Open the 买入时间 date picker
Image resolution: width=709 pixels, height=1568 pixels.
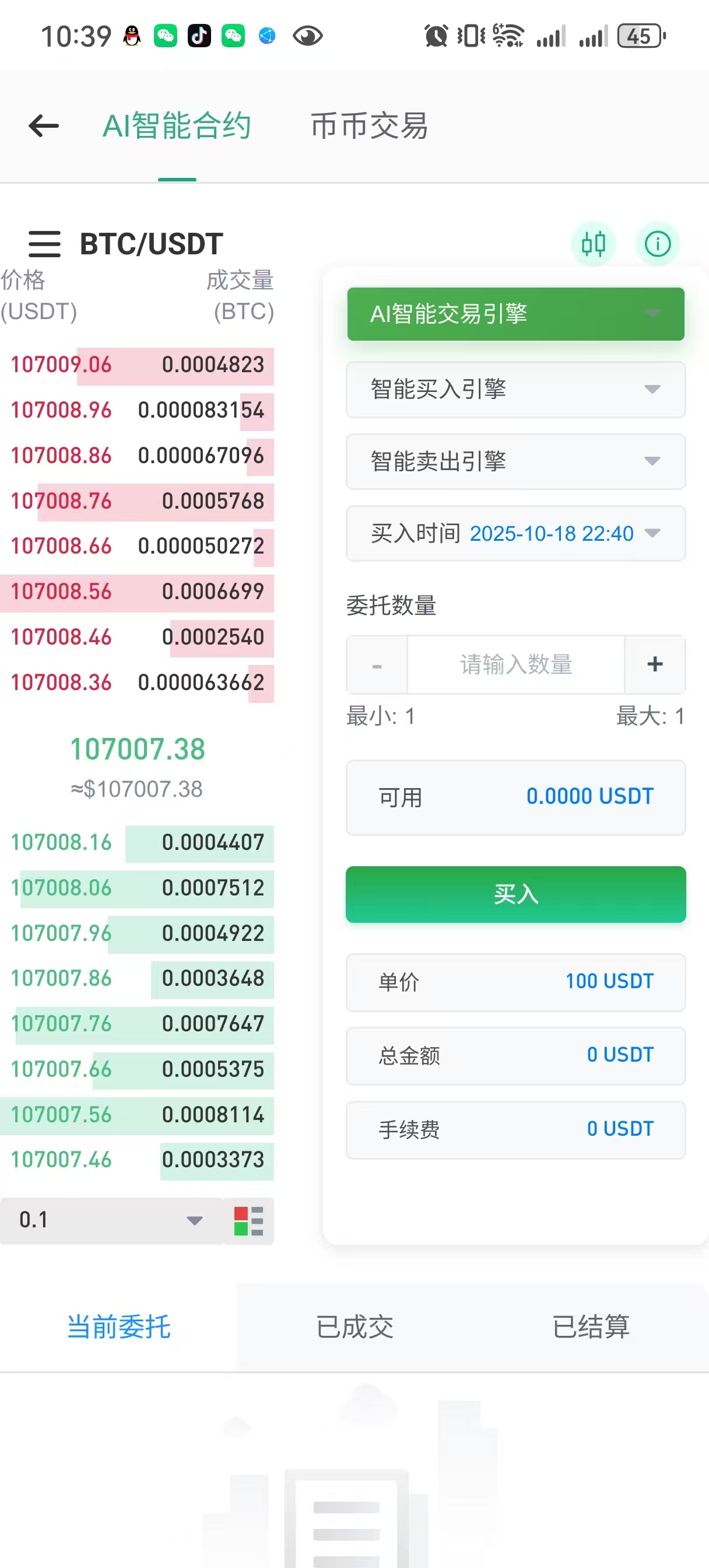[515, 533]
